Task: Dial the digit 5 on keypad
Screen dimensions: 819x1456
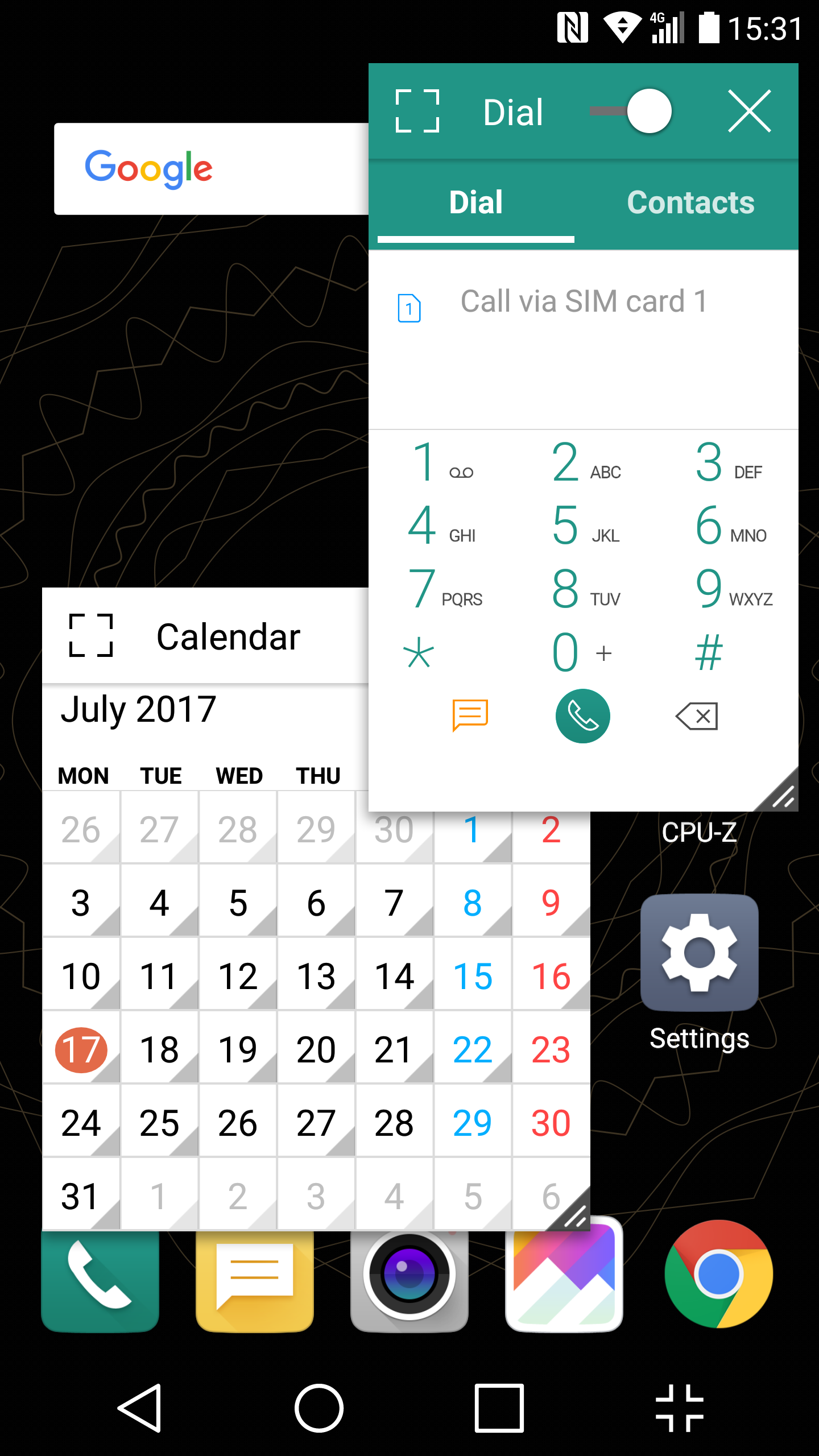Action: point(586,524)
